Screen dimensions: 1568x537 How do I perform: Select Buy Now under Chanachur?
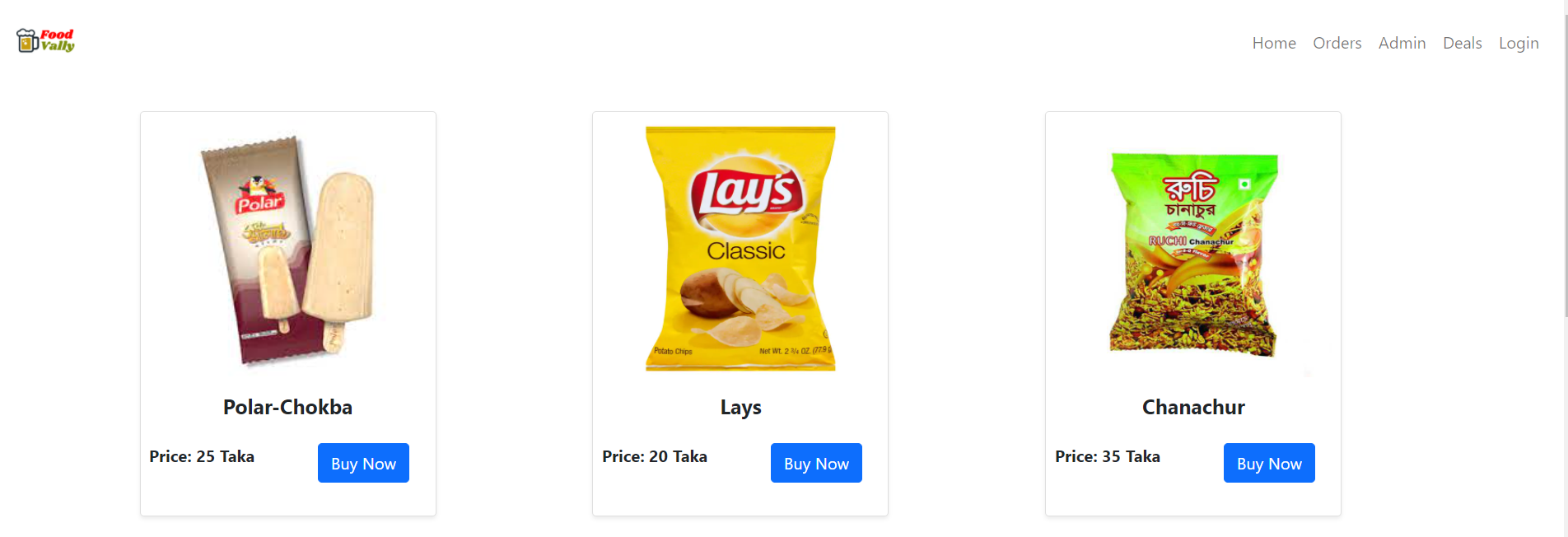point(1268,463)
